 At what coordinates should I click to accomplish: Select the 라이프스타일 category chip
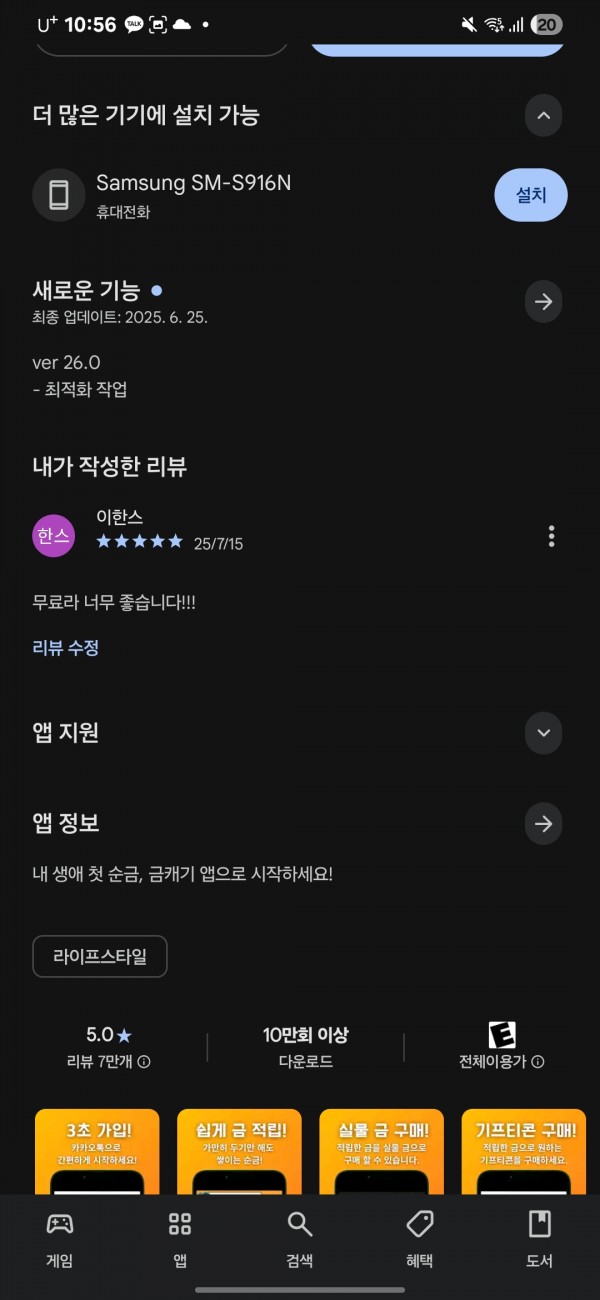pos(100,956)
